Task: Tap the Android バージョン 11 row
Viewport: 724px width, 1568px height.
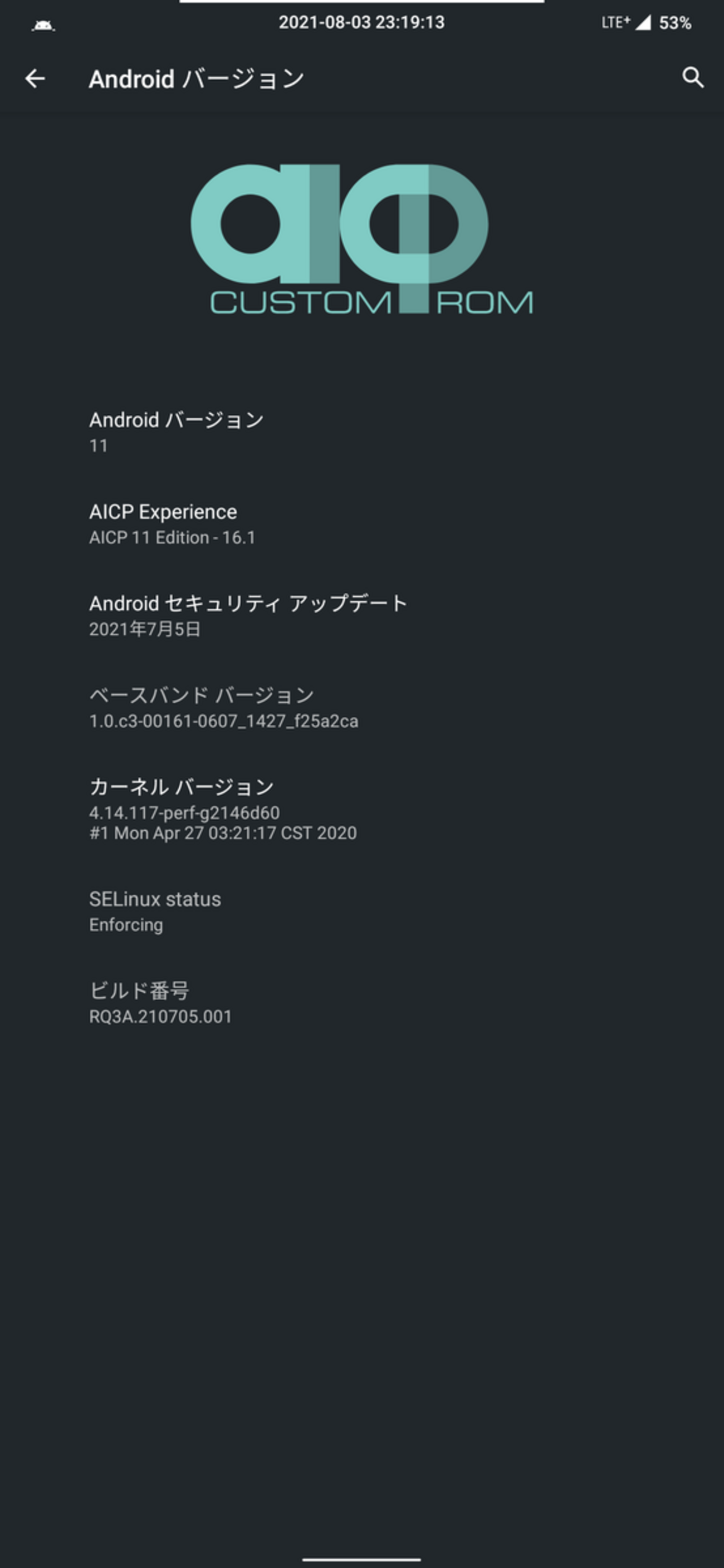Action: pos(361,432)
